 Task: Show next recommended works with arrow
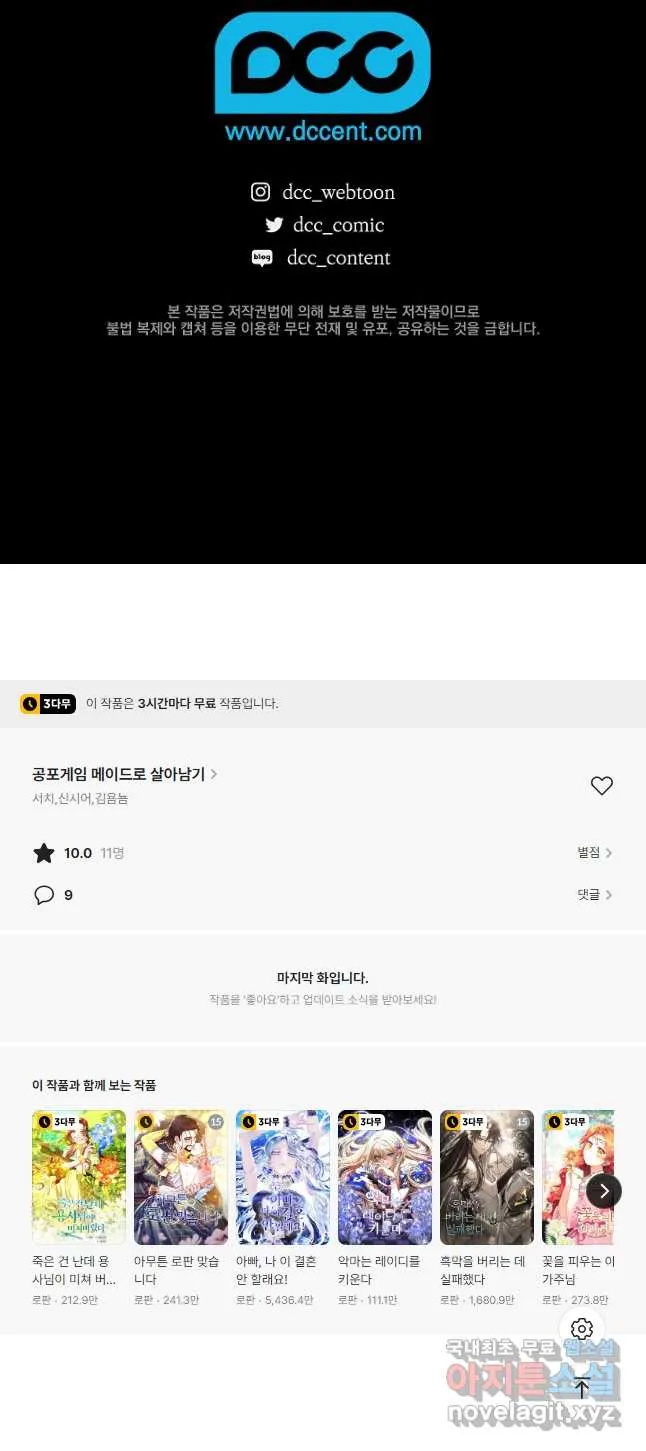[604, 1190]
